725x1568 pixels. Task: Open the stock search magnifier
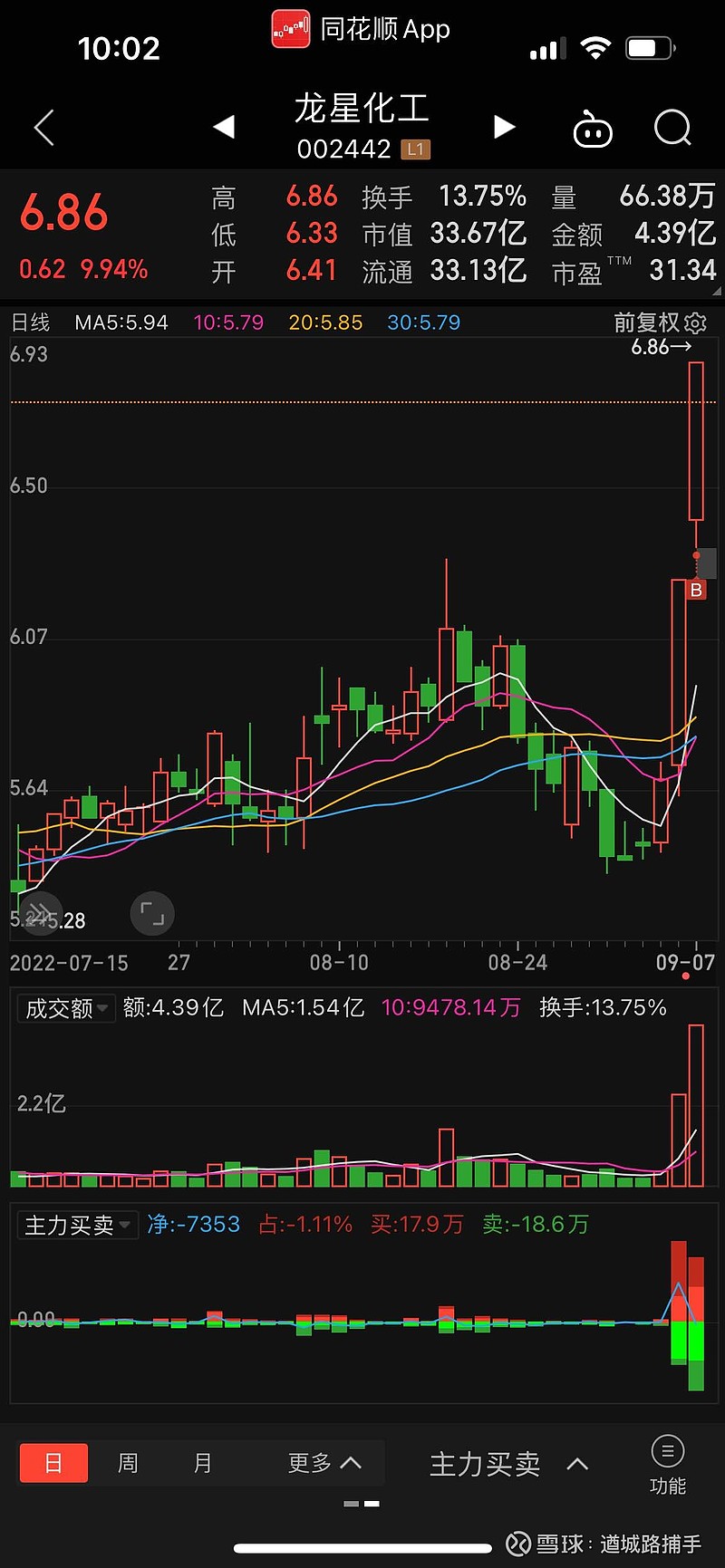tap(672, 128)
